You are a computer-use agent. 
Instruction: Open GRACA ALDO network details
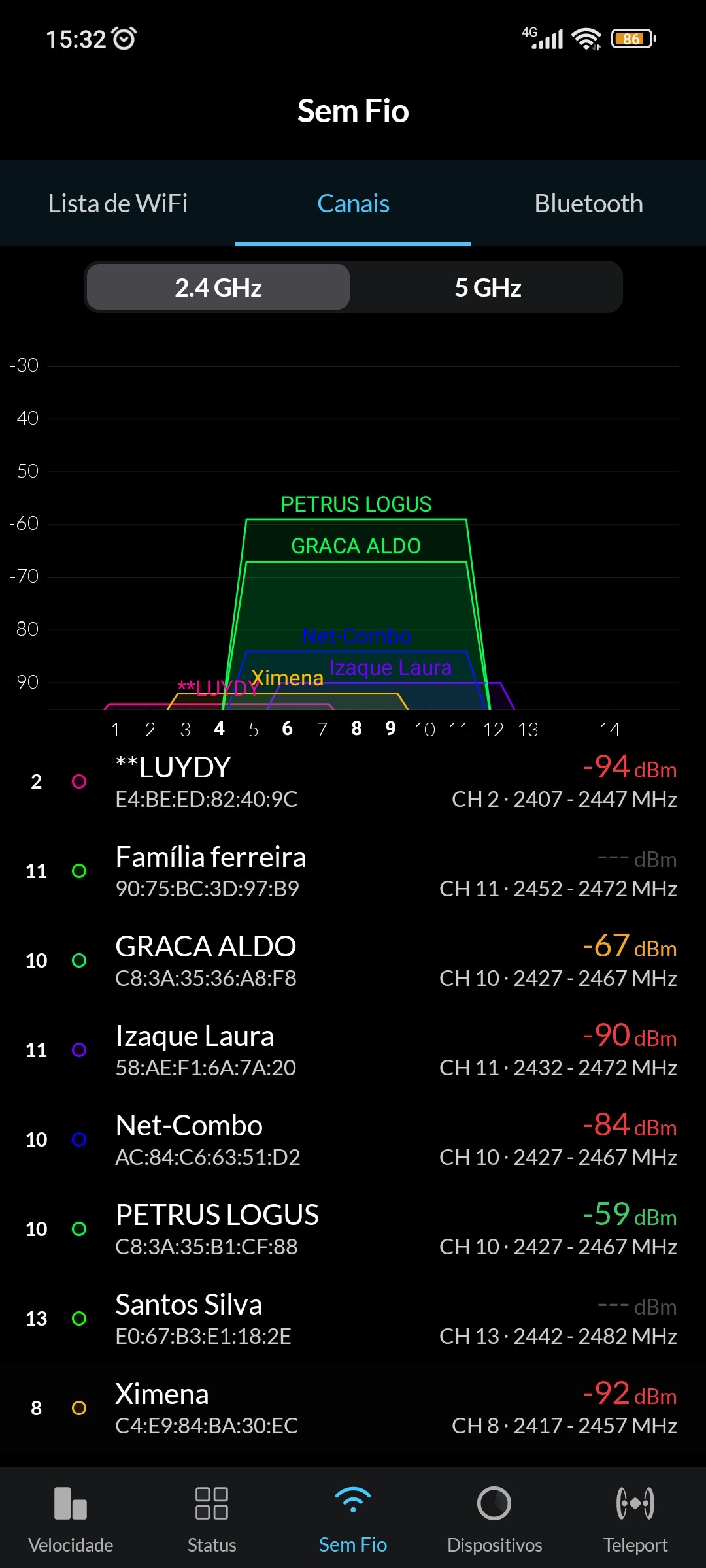[x=353, y=961]
